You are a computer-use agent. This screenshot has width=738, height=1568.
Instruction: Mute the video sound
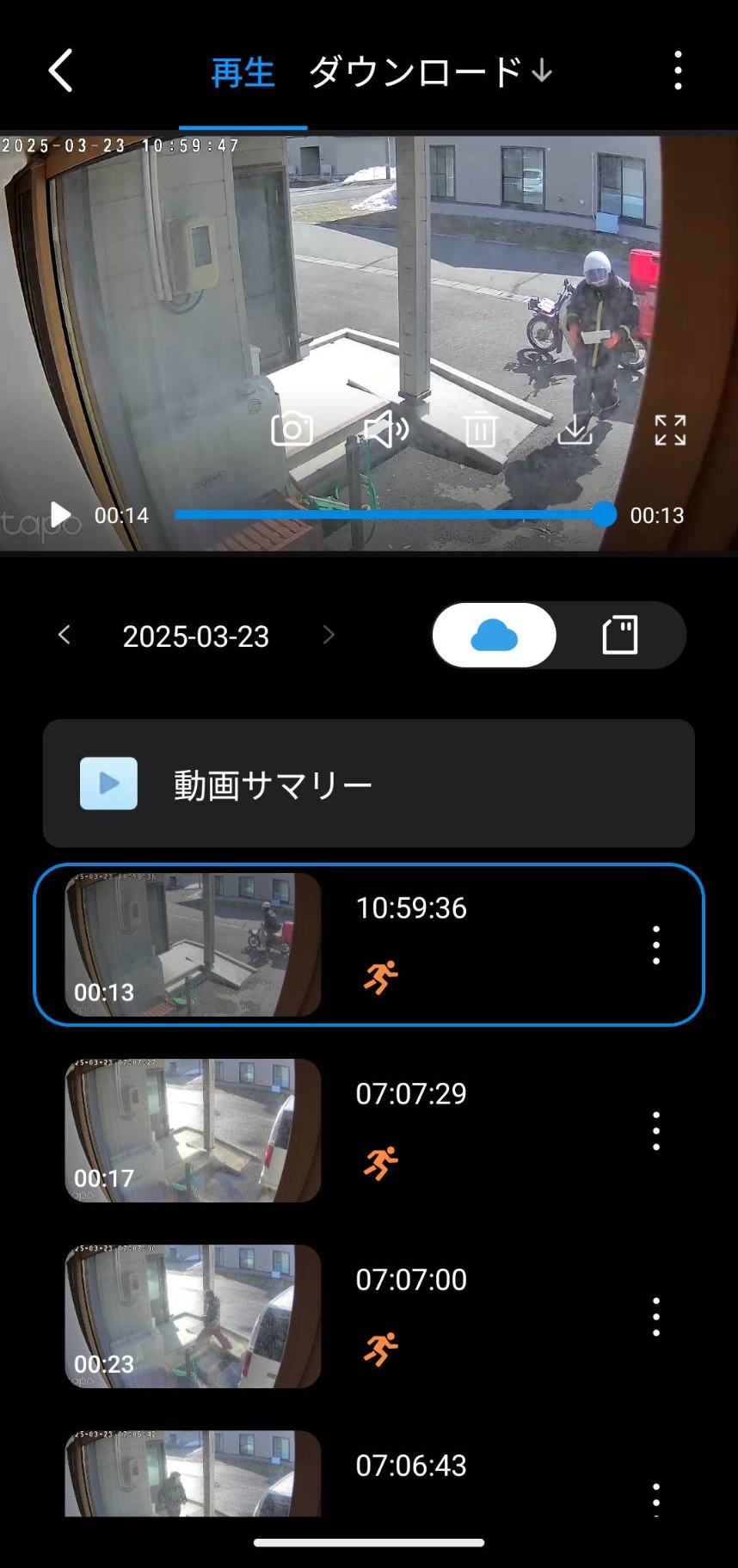[386, 429]
